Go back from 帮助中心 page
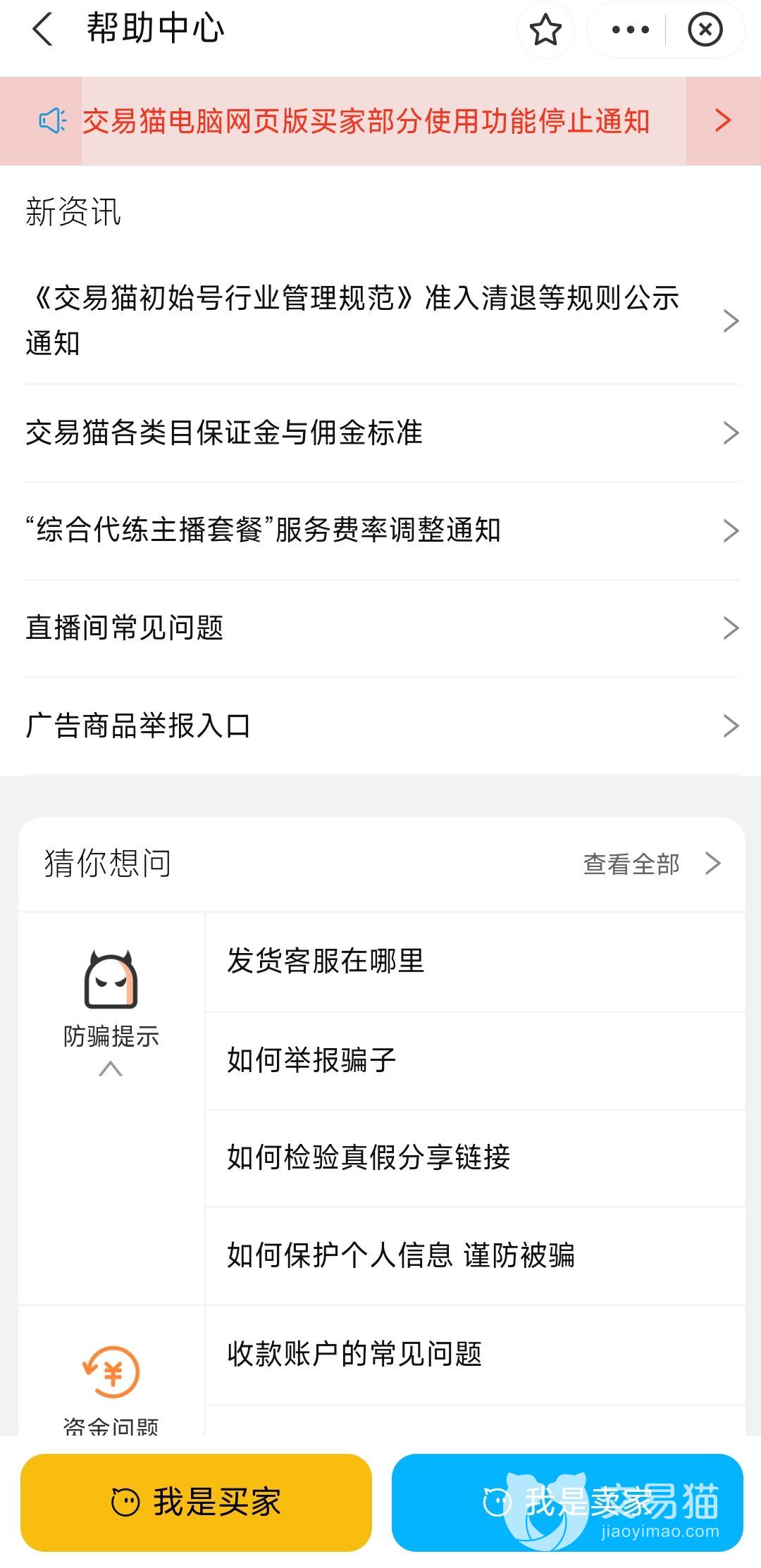This screenshot has height=1568, width=761. click(43, 30)
